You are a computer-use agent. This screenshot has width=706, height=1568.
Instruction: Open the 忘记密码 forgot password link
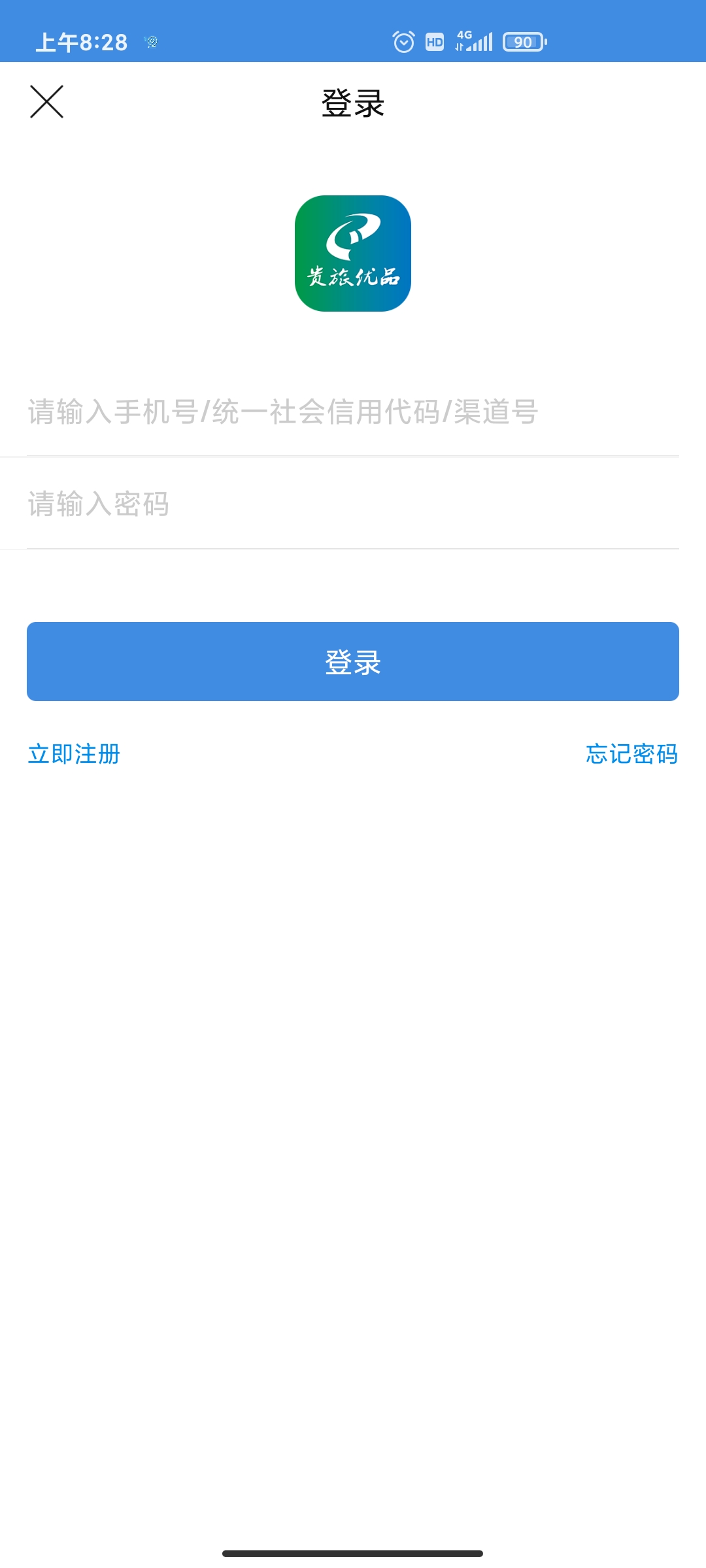pyautogui.click(x=631, y=754)
